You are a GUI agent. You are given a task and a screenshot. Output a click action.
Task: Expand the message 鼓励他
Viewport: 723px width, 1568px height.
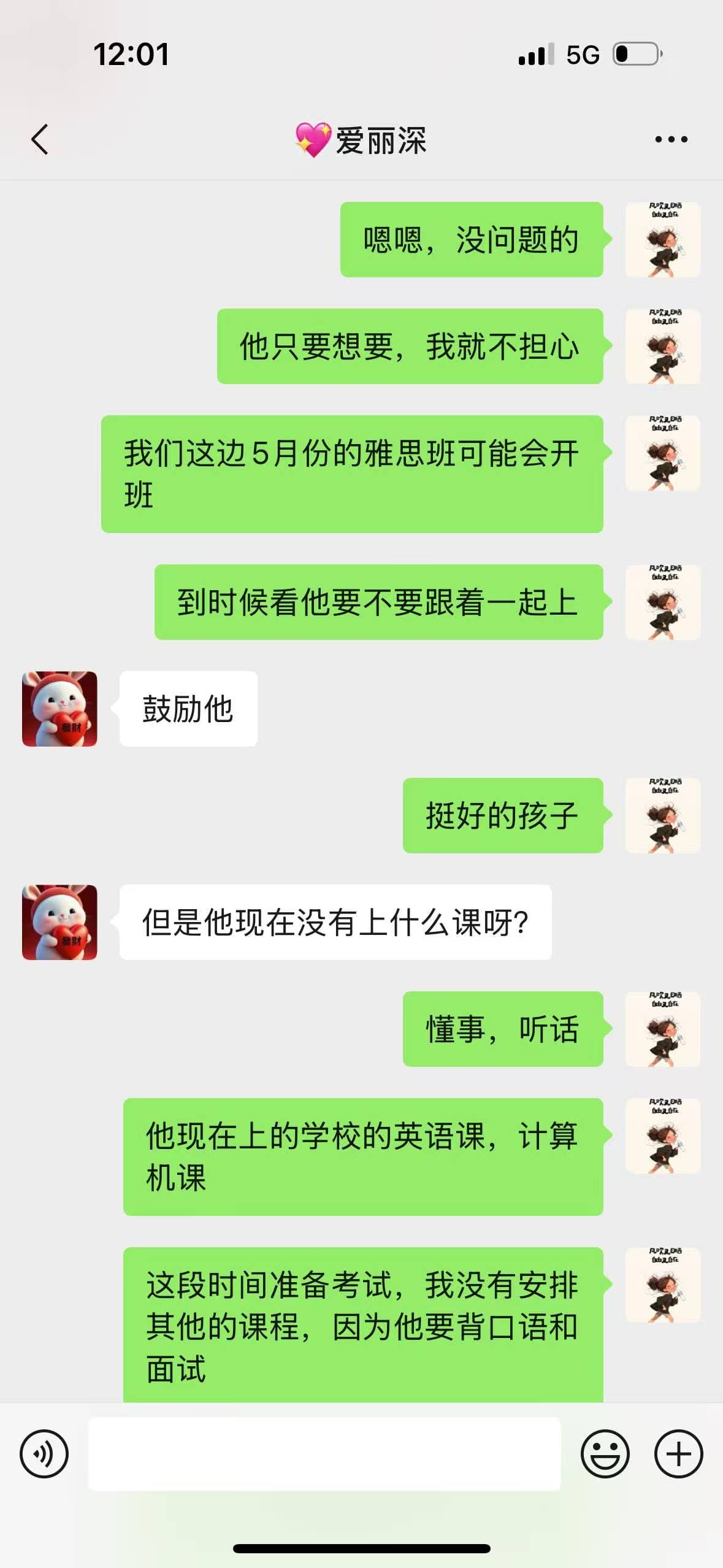(186, 709)
